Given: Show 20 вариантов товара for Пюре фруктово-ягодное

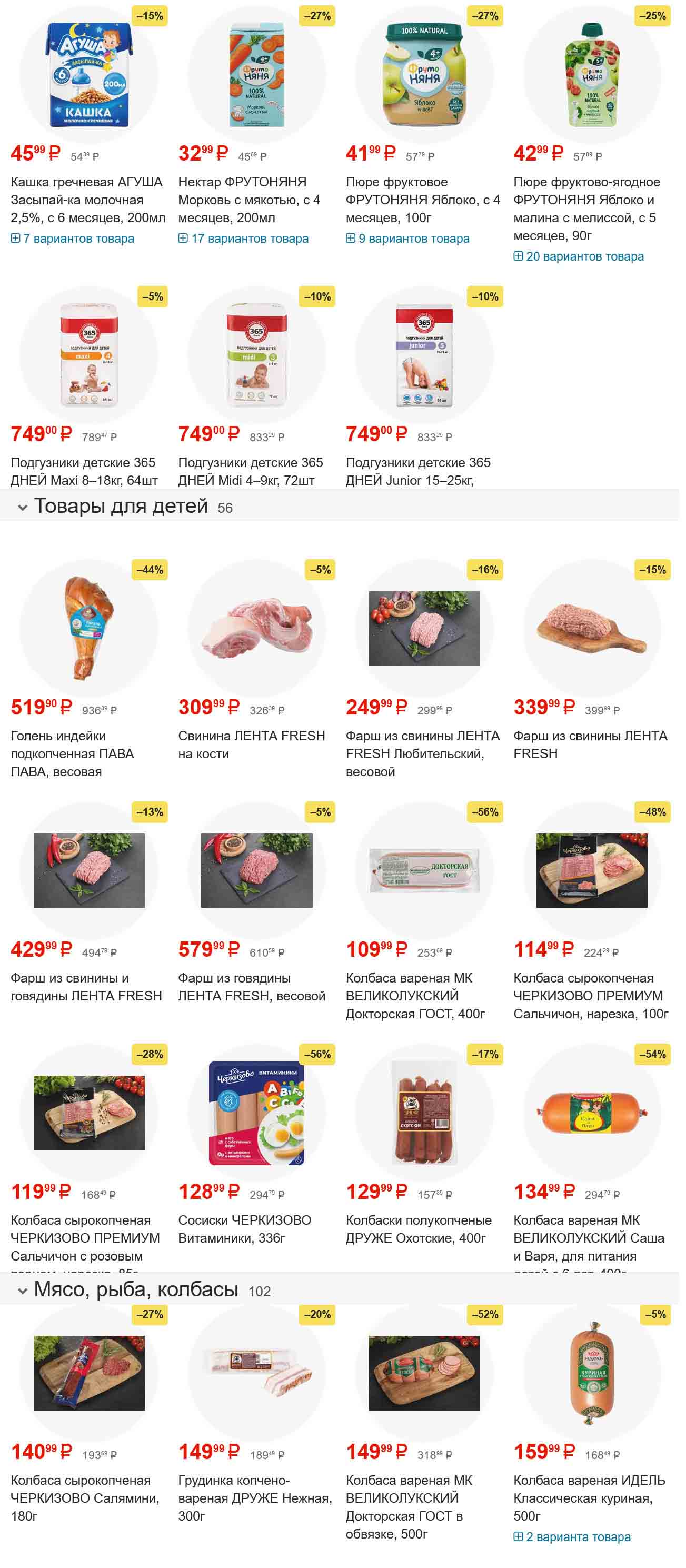Looking at the screenshot, I should point(578,256).
